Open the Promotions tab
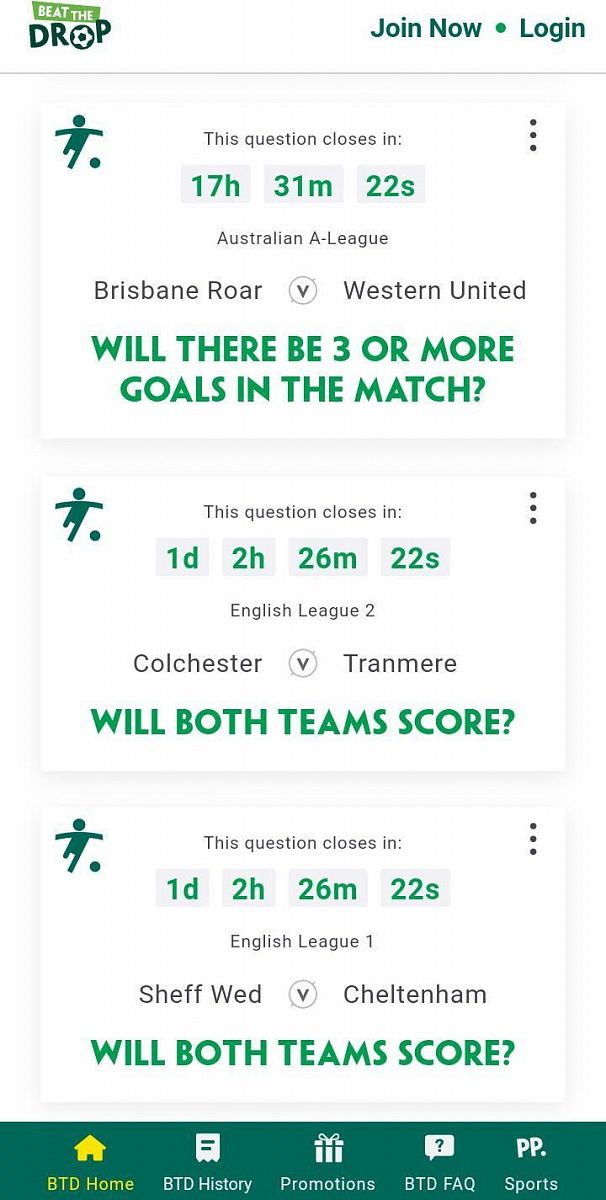 [x=327, y=1163]
